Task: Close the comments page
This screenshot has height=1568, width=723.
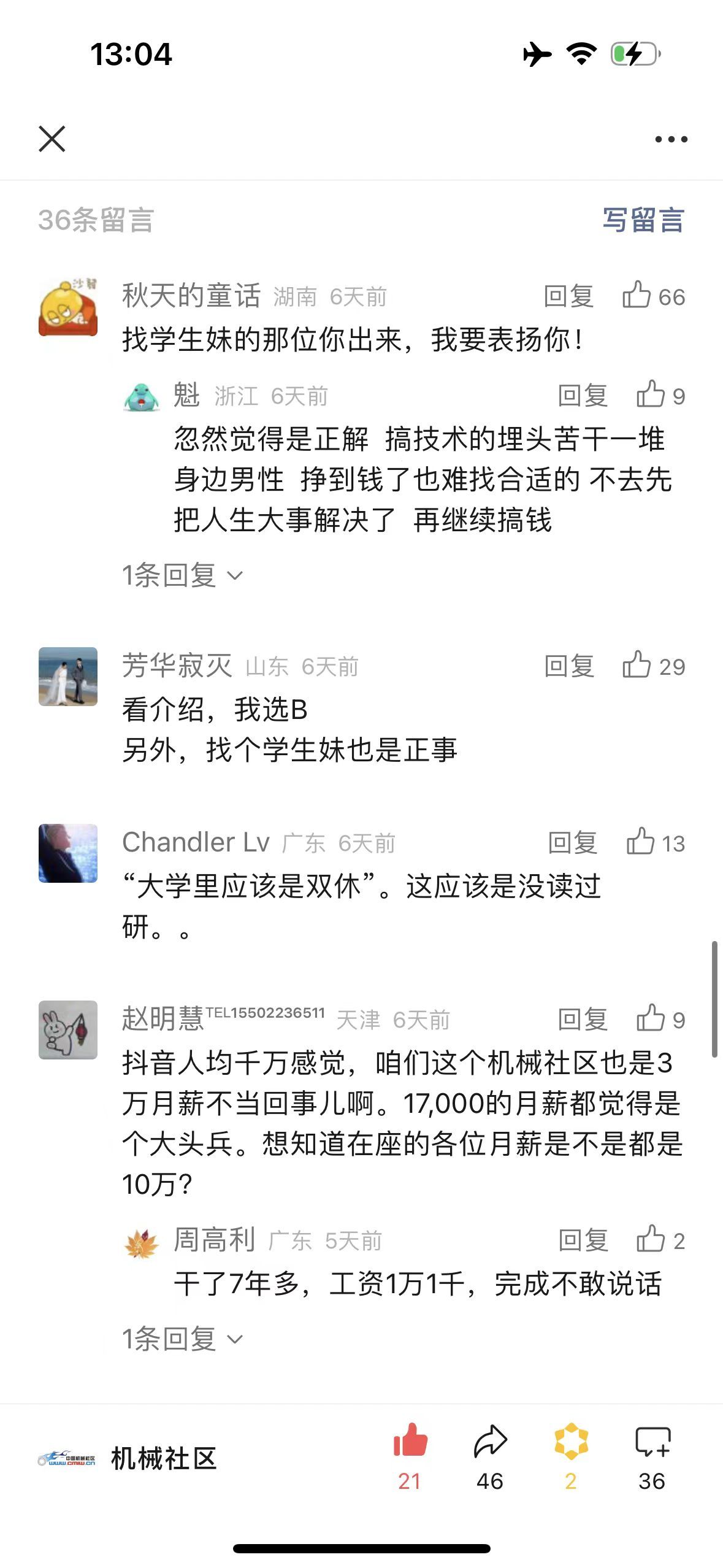Action: [52, 139]
